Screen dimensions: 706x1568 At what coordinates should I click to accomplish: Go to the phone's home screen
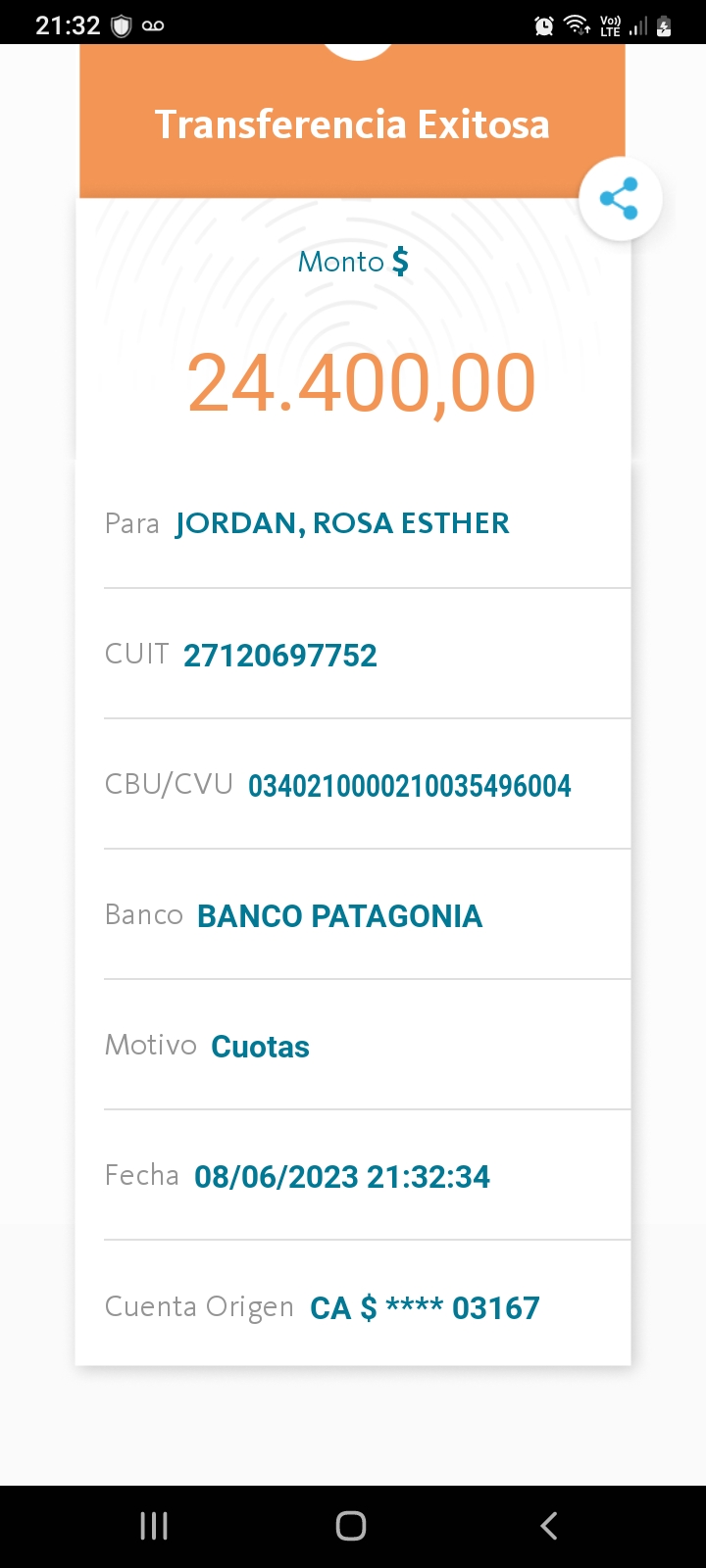351,1525
